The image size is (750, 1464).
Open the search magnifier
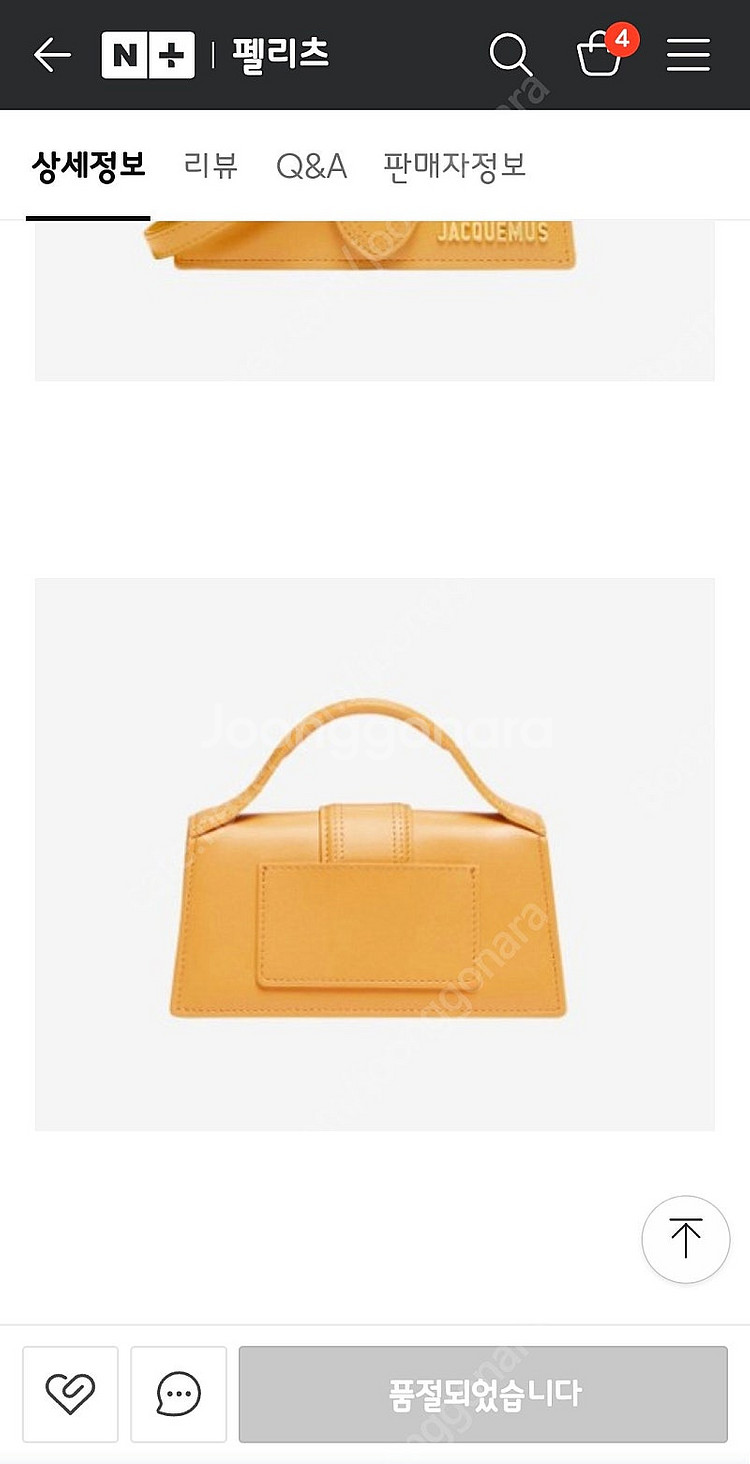pyautogui.click(x=510, y=54)
